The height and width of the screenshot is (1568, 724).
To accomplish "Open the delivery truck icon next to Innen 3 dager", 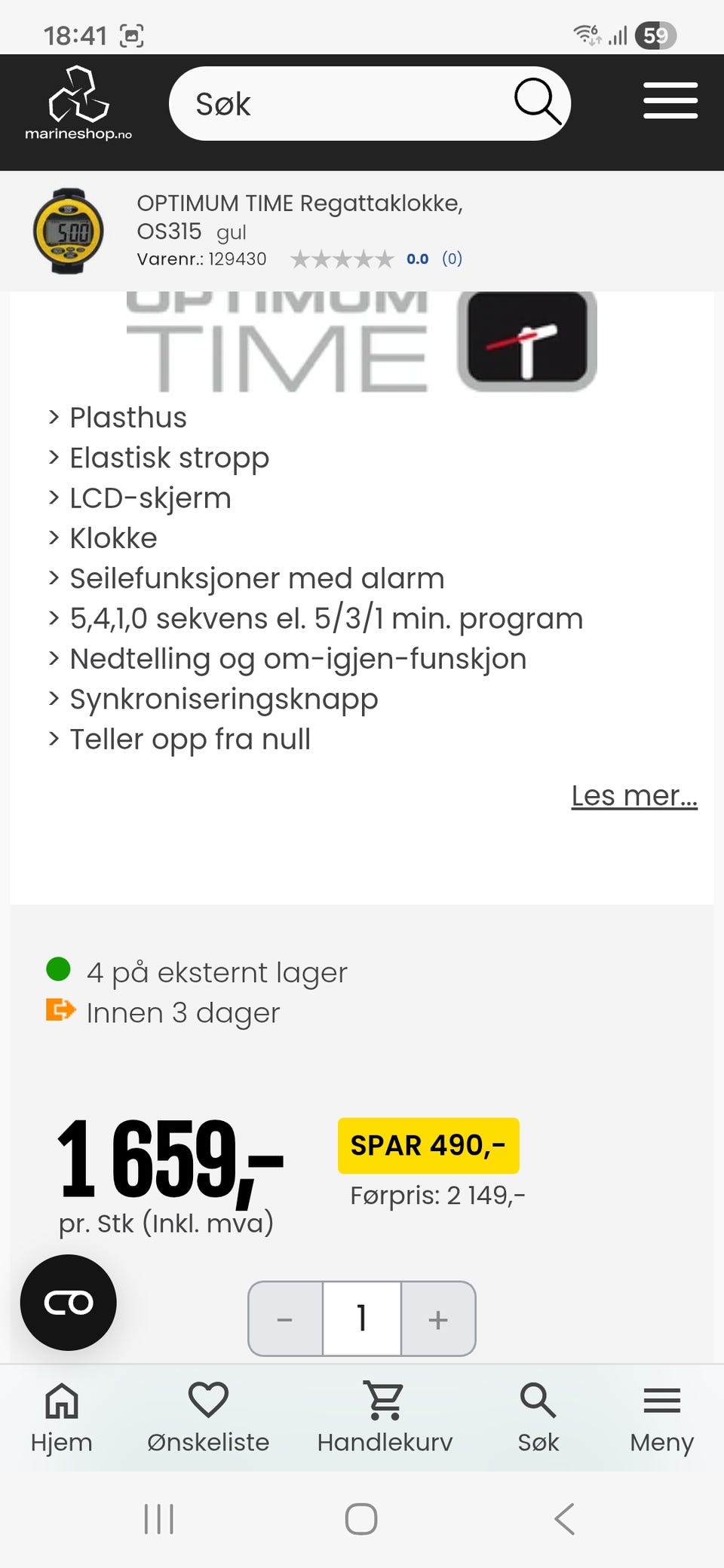I will pyautogui.click(x=60, y=1012).
